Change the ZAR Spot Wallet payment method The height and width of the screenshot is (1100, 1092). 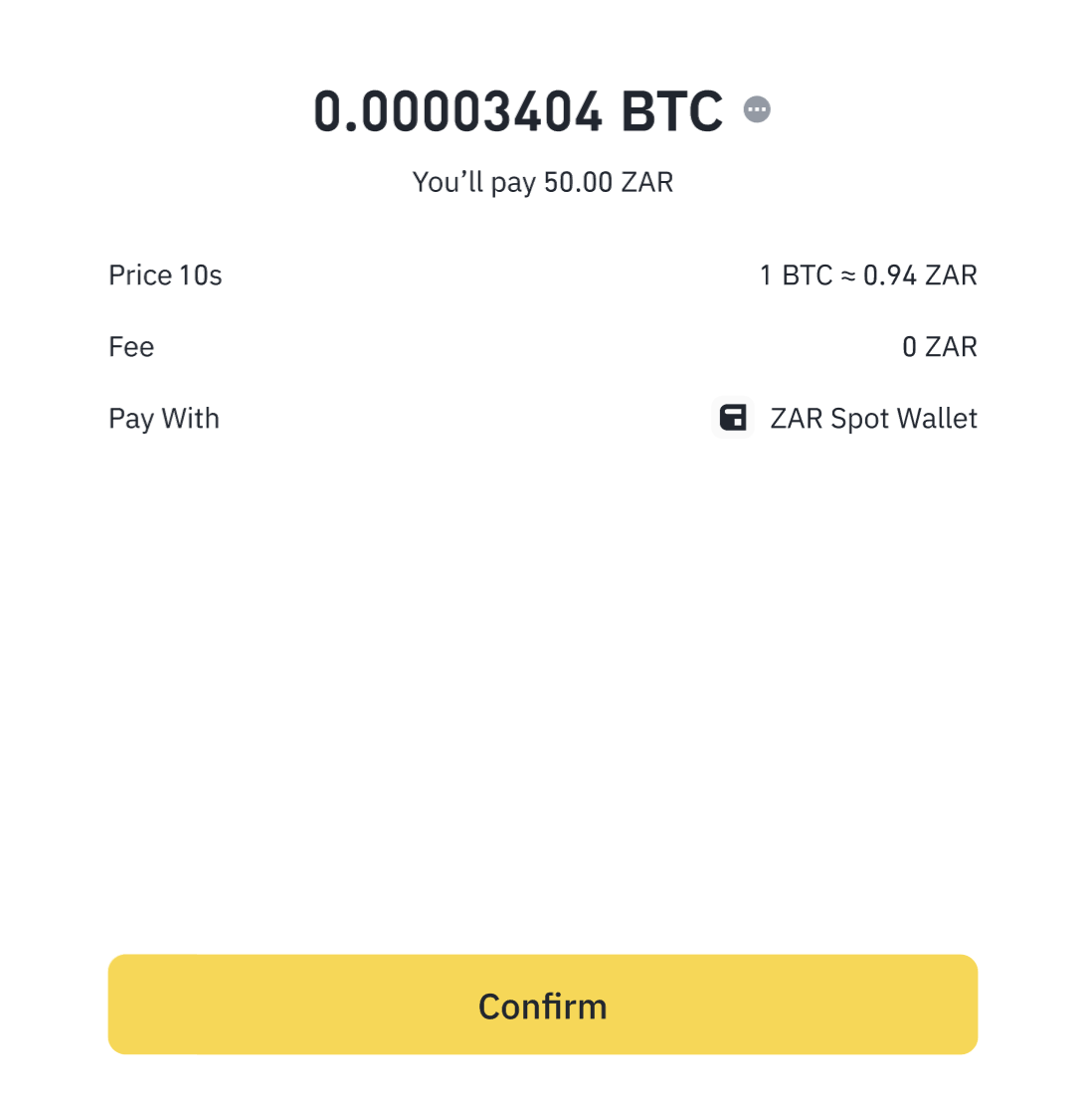[845, 419]
